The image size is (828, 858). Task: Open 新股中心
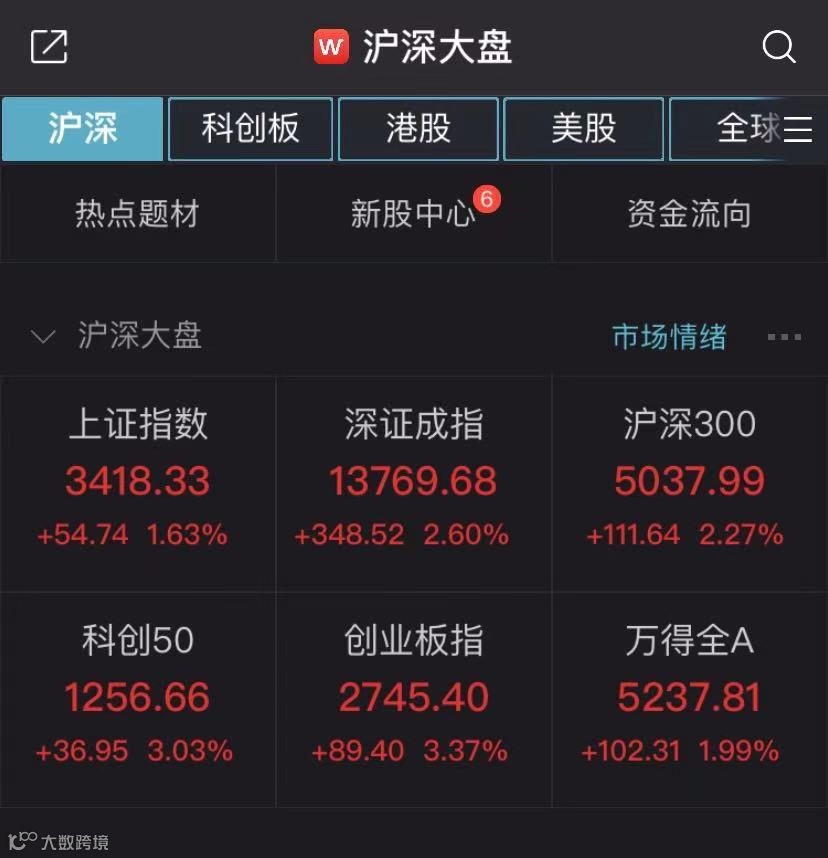pyautogui.click(x=413, y=214)
